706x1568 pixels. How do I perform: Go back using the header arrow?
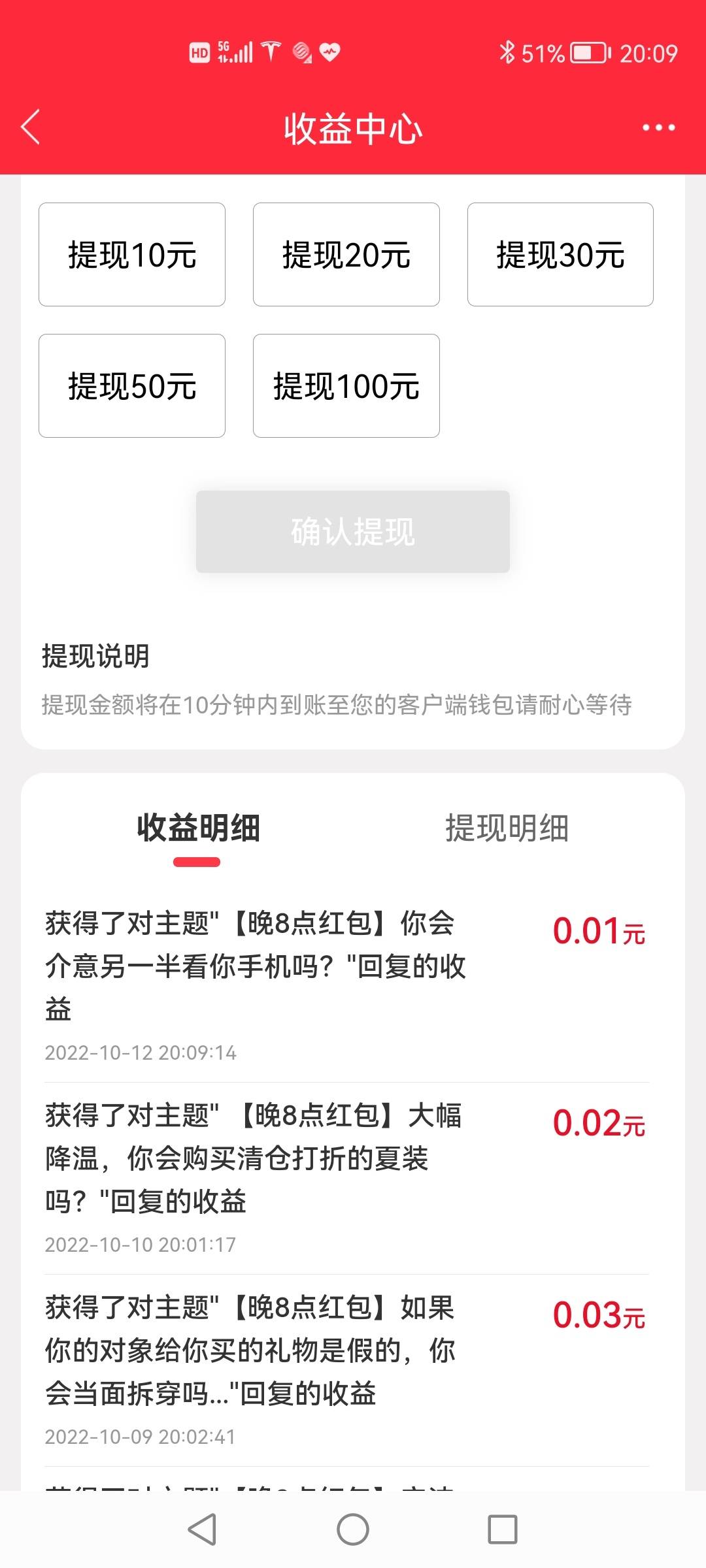click(x=31, y=127)
